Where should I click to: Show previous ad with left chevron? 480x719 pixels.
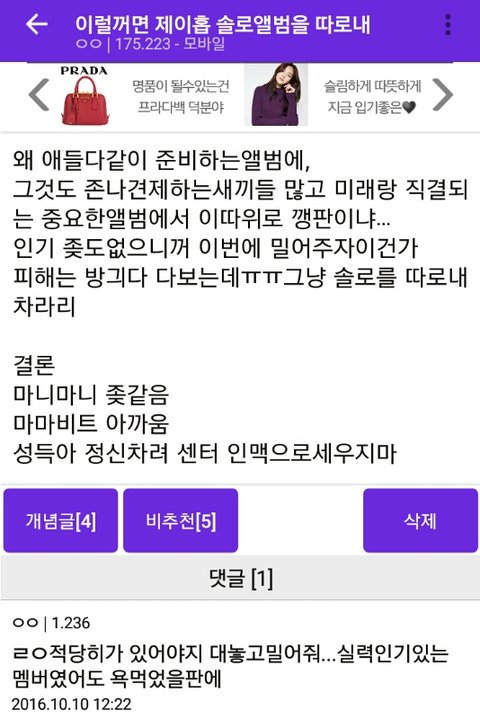[39, 95]
